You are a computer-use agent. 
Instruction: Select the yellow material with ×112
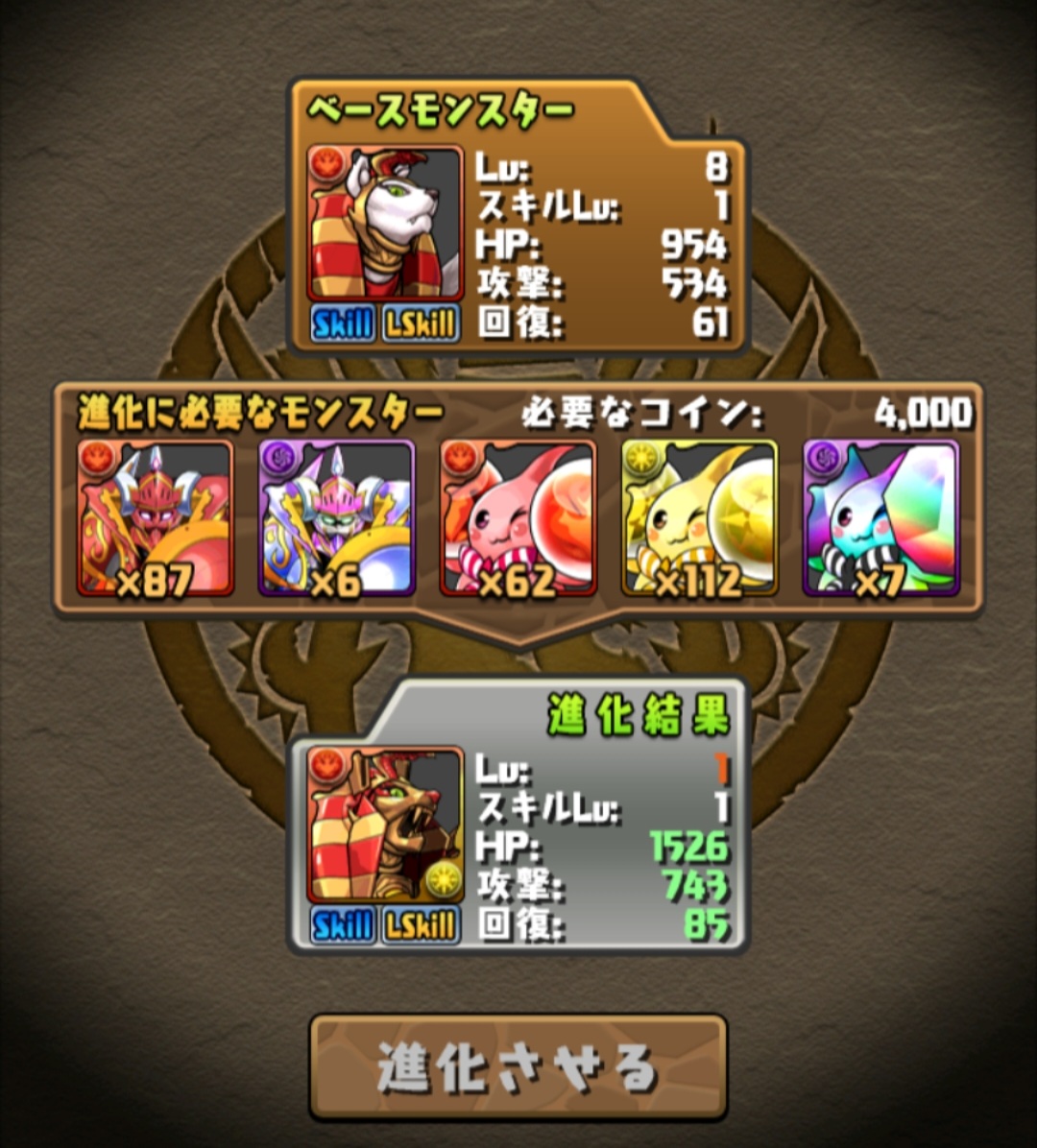coord(699,518)
